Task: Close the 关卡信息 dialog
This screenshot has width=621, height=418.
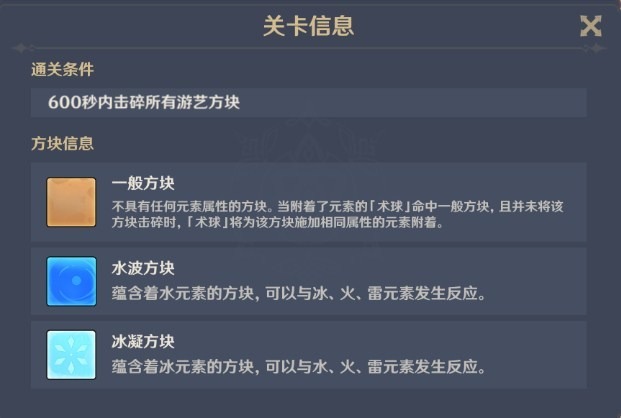Action: [x=590, y=26]
